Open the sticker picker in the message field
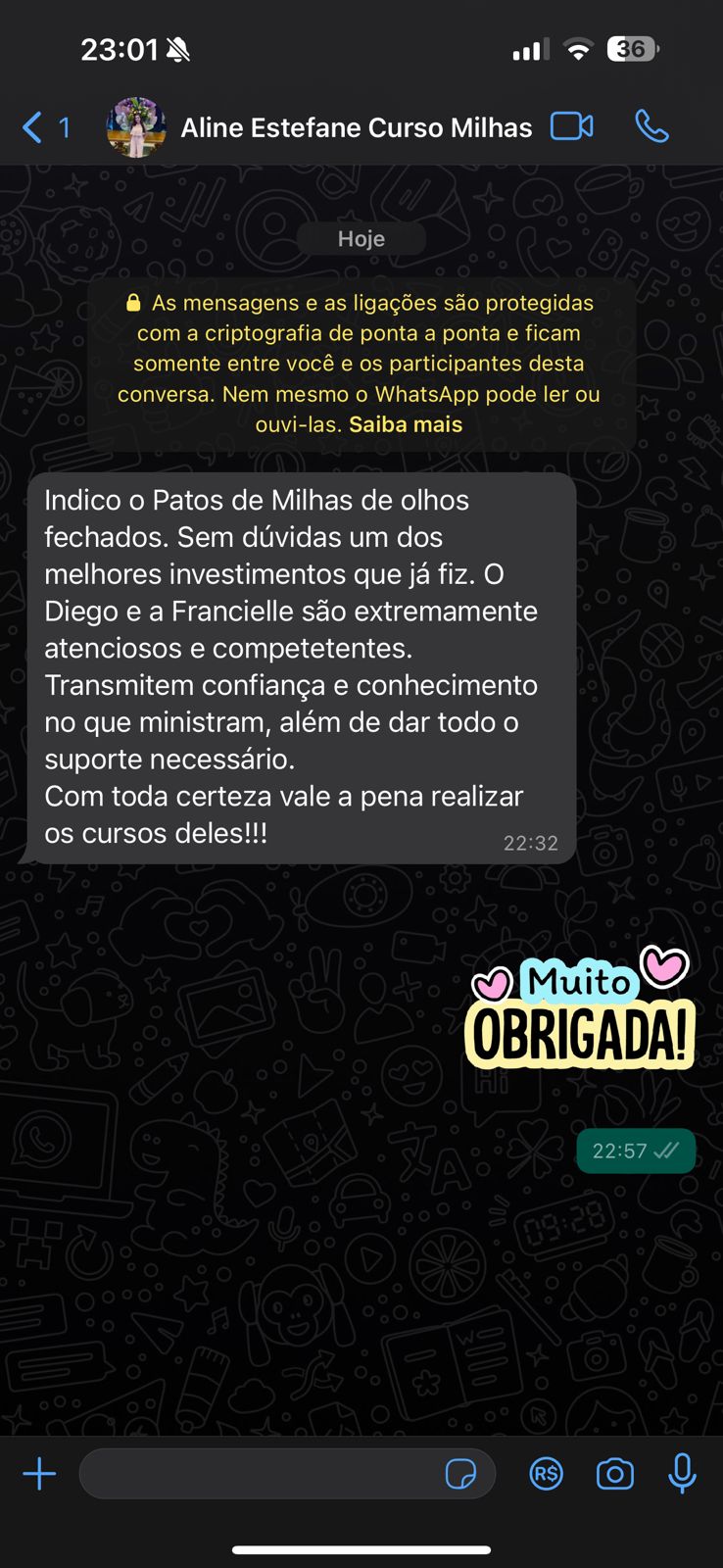723x1568 pixels. [x=461, y=1473]
